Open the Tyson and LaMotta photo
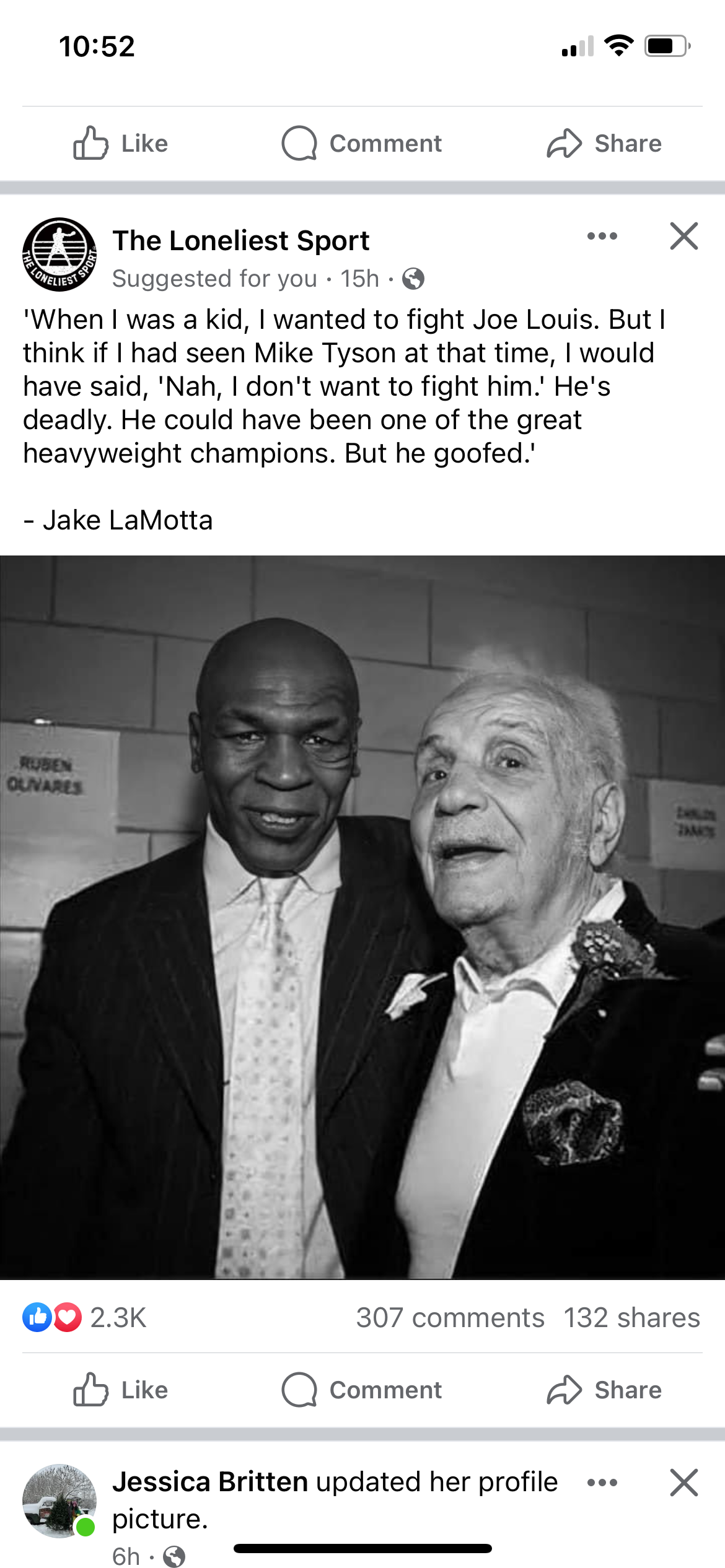 click(362, 918)
